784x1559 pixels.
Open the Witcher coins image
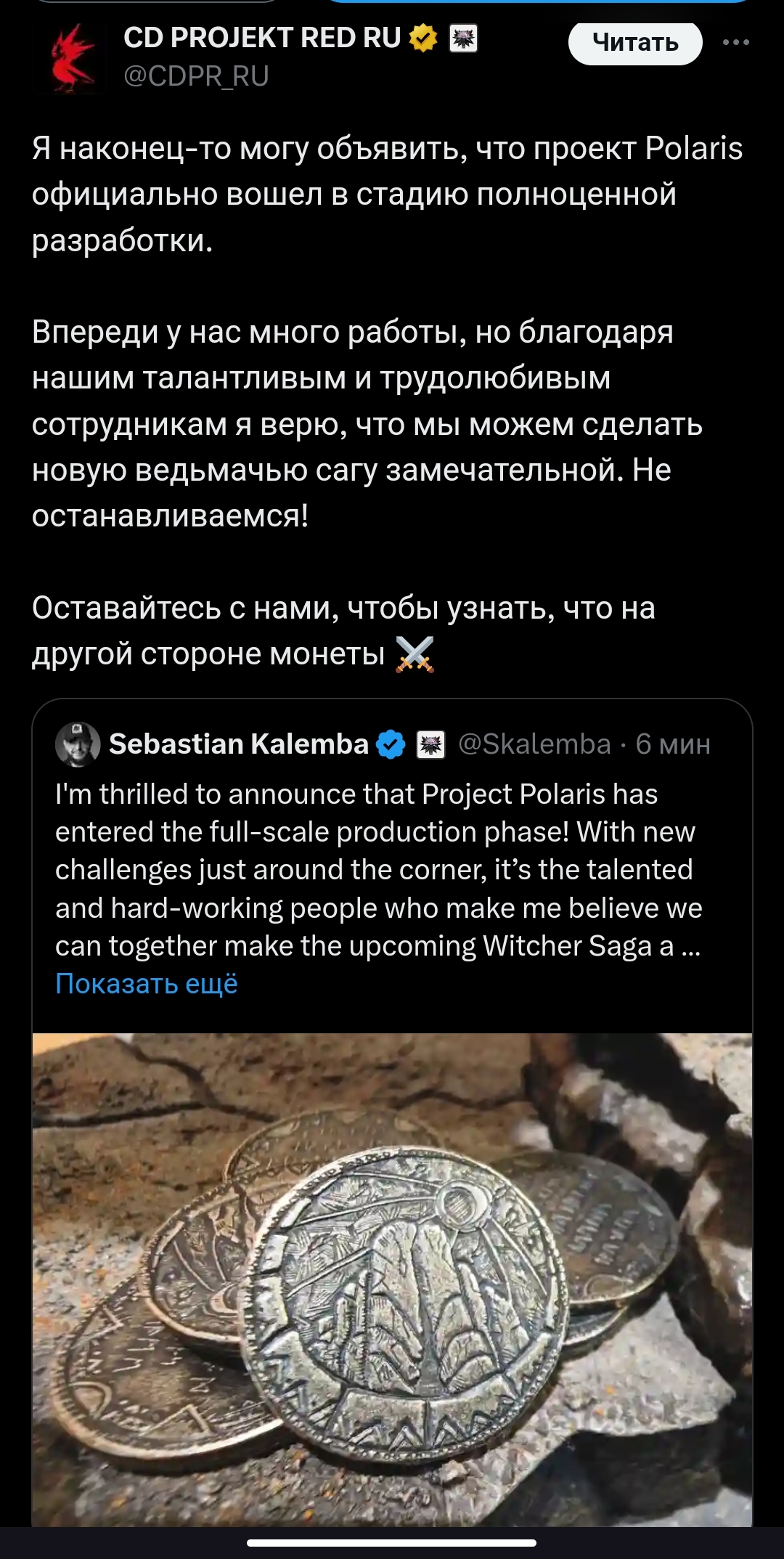(x=392, y=1278)
